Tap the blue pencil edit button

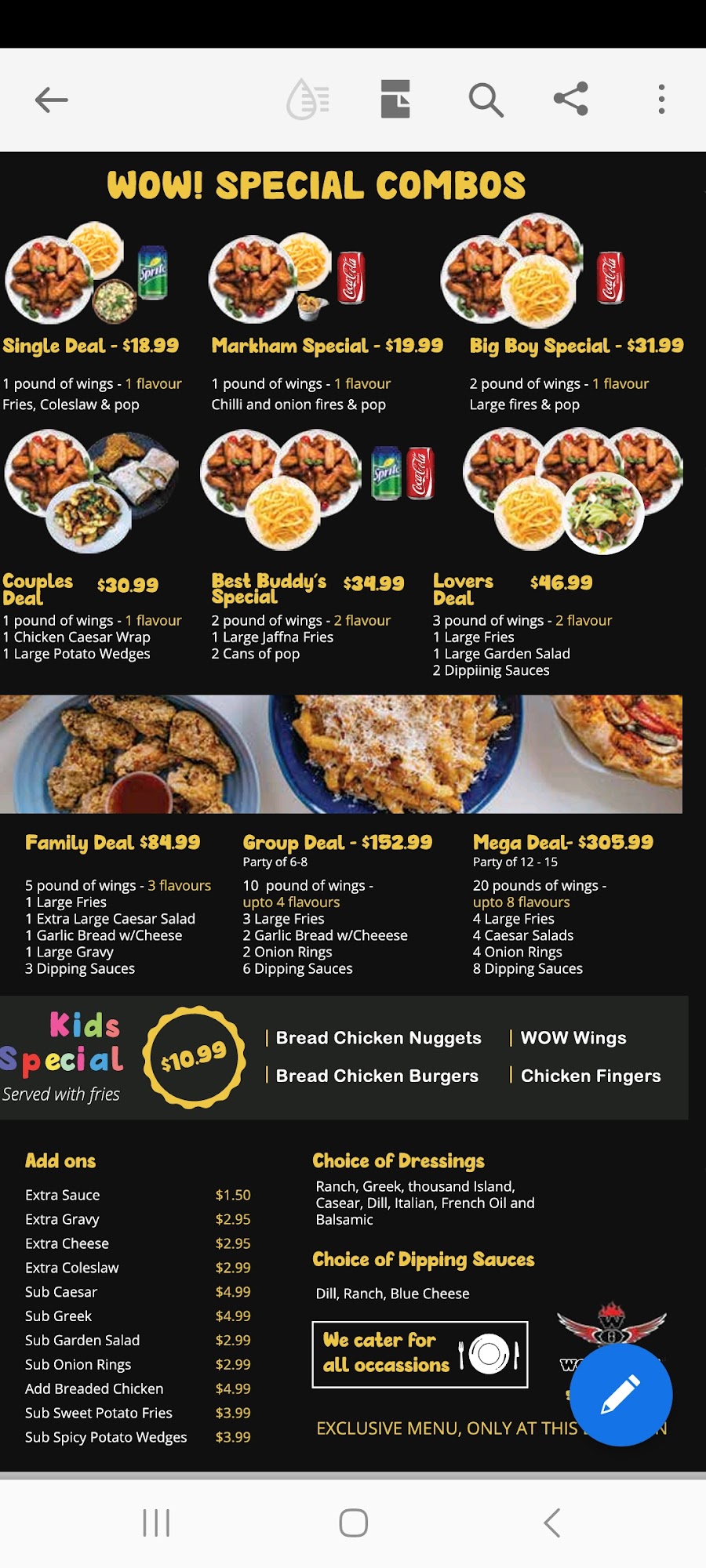click(620, 1395)
